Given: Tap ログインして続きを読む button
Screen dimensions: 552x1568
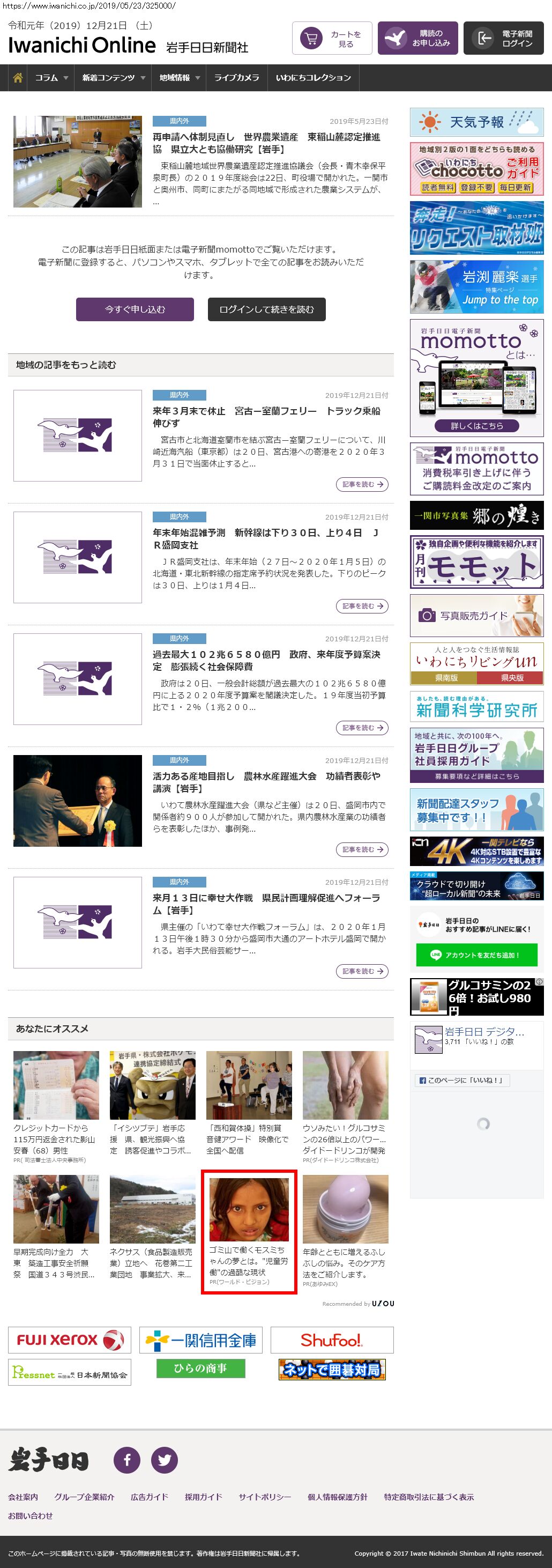Looking at the screenshot, I should [x=266, y=309].
